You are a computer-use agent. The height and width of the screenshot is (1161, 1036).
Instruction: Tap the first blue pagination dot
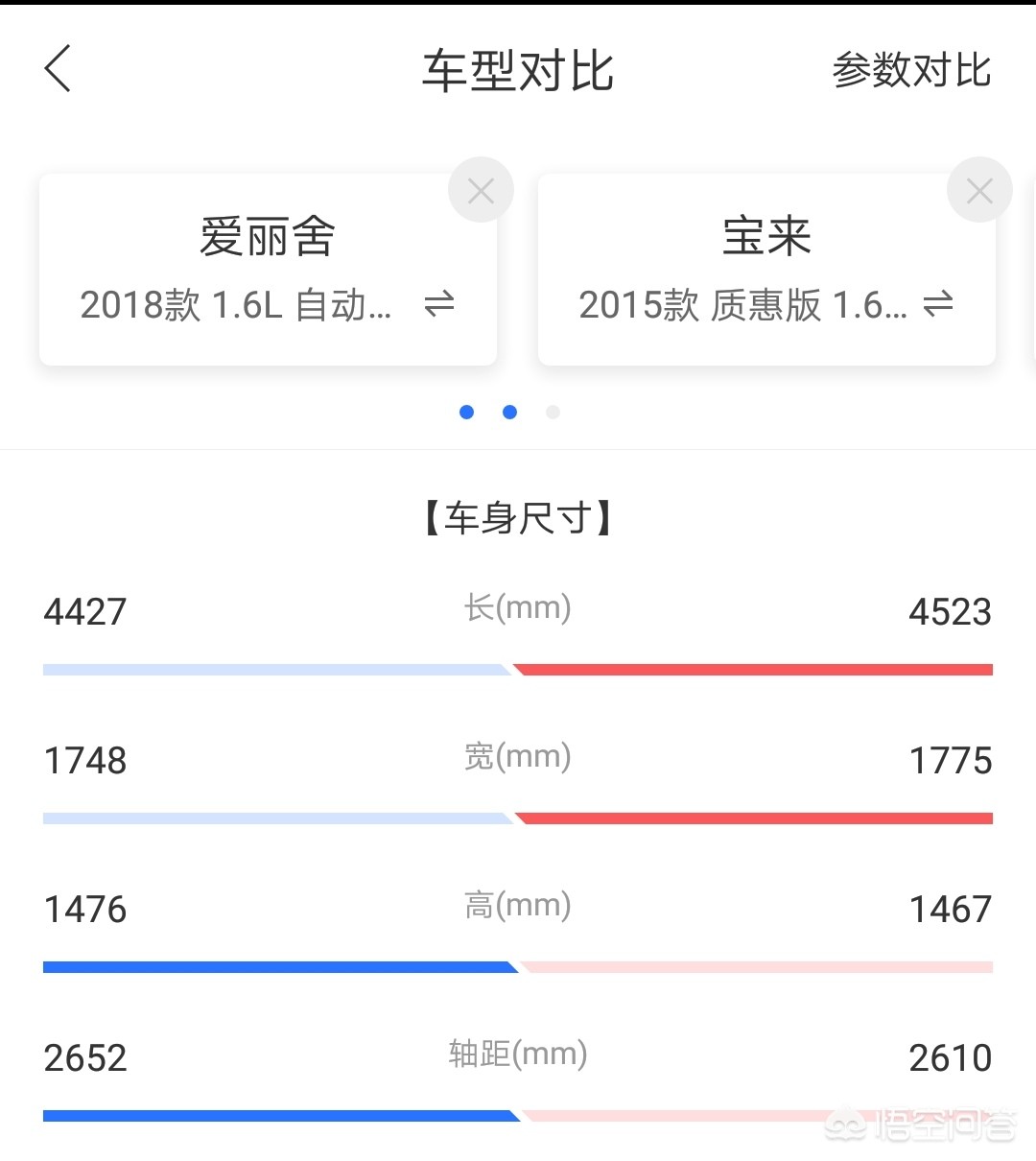(466, 412)
